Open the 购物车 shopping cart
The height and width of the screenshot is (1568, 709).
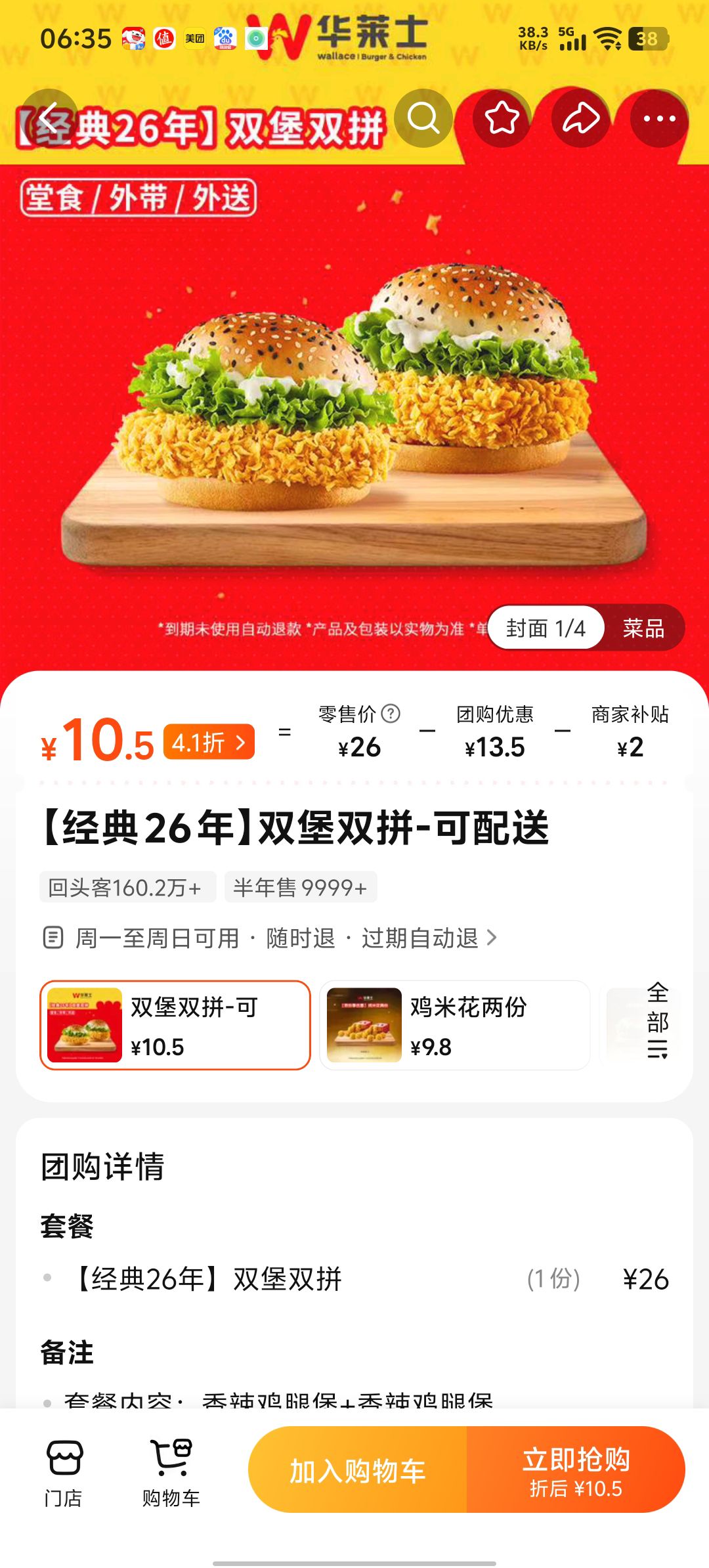(x=171, y=1474)
